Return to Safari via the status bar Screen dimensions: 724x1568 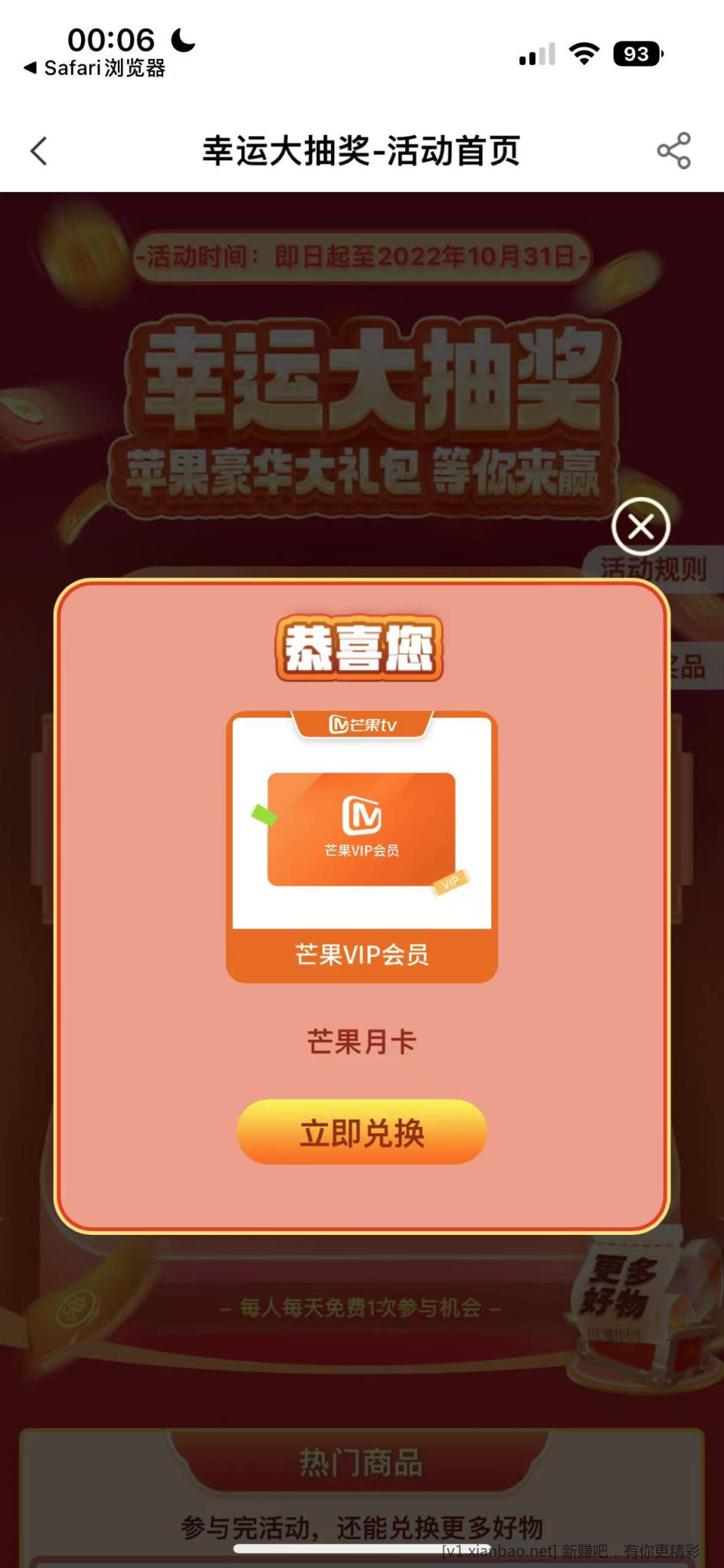click(95, 68)
